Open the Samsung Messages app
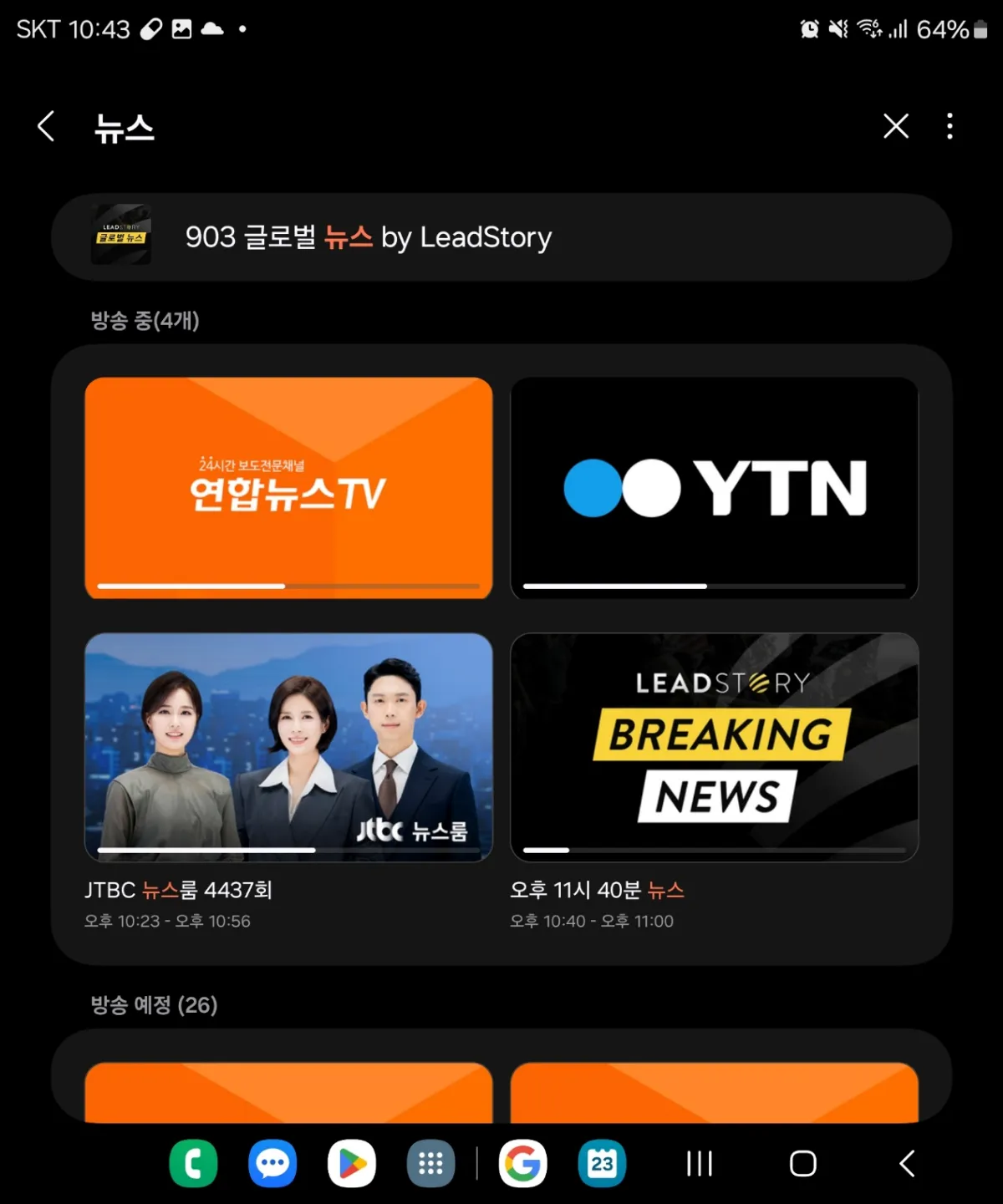This screenshot has height=1204, width=1003. point(271,1163)
